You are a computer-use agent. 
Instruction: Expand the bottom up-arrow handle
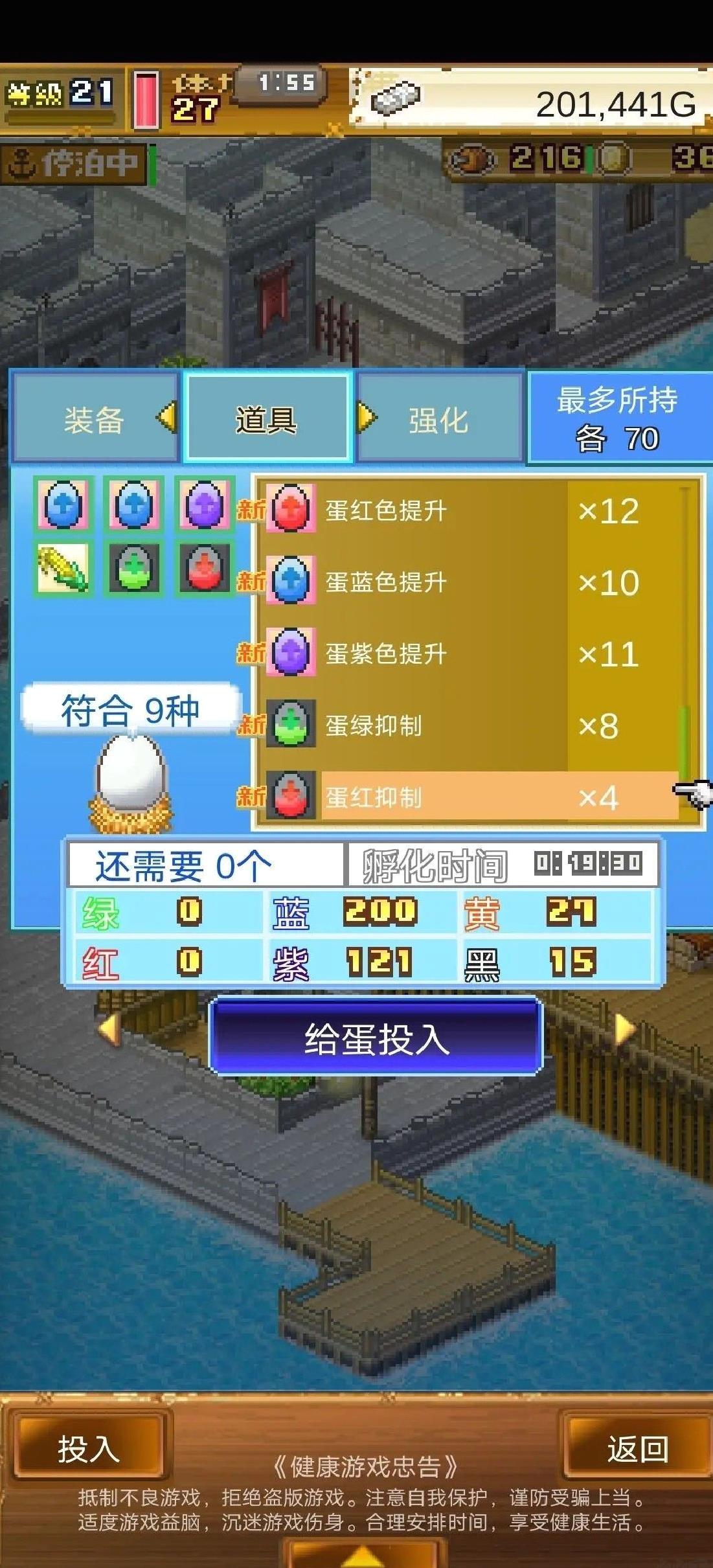pyautogui.click(x=363, y=1556)
